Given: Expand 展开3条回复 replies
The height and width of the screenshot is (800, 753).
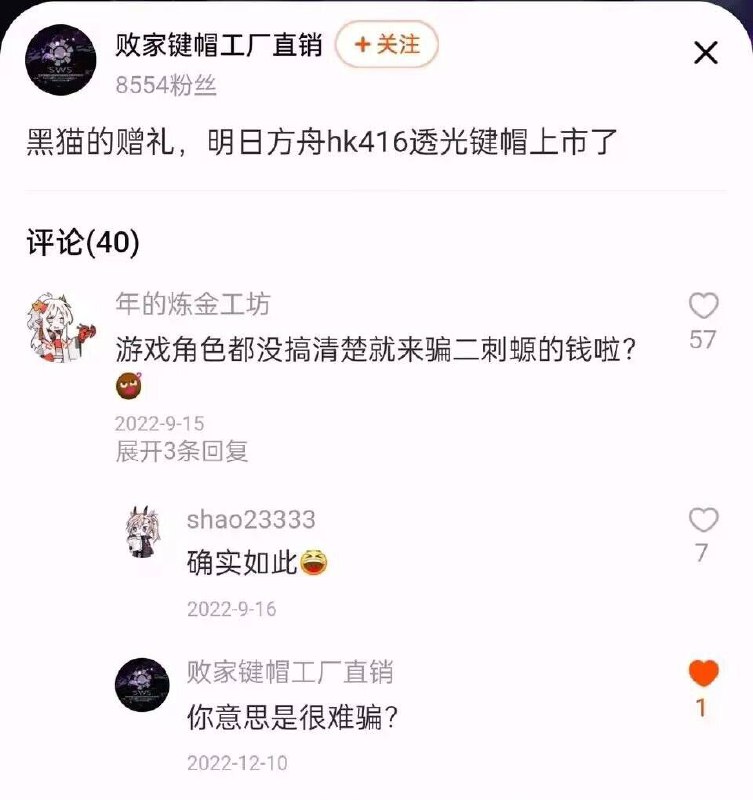Looking at the screenshot, I should pyautogui.click(x=182, y=451).
